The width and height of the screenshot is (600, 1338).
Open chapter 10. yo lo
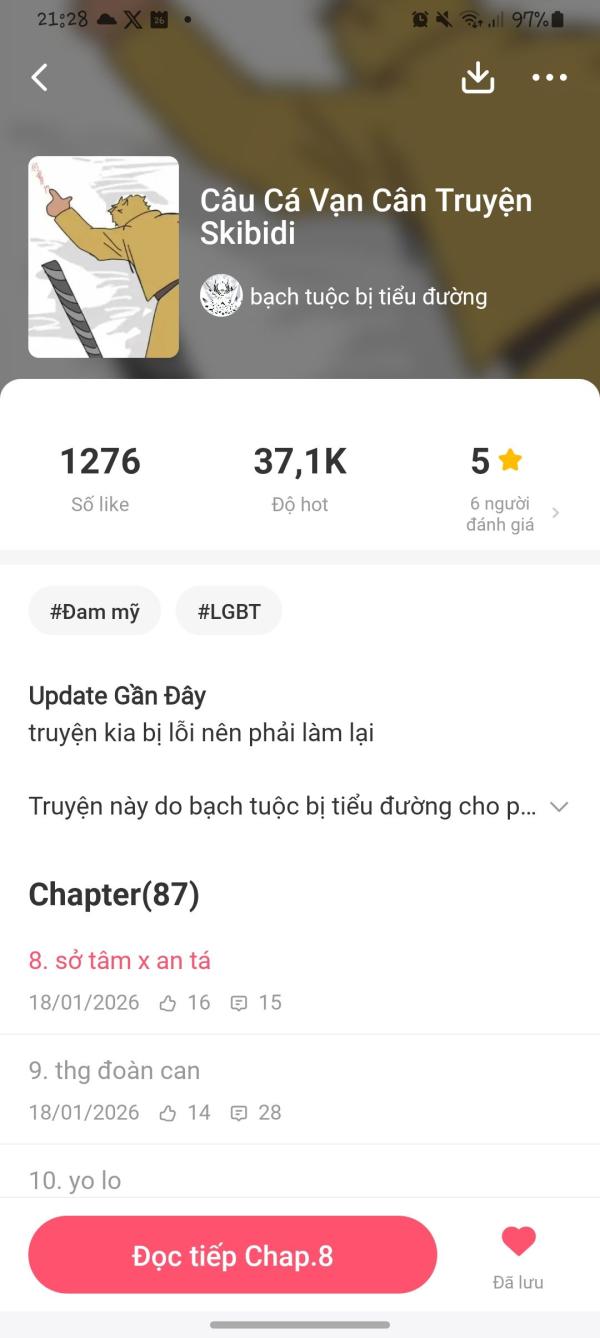(76, 1180)
